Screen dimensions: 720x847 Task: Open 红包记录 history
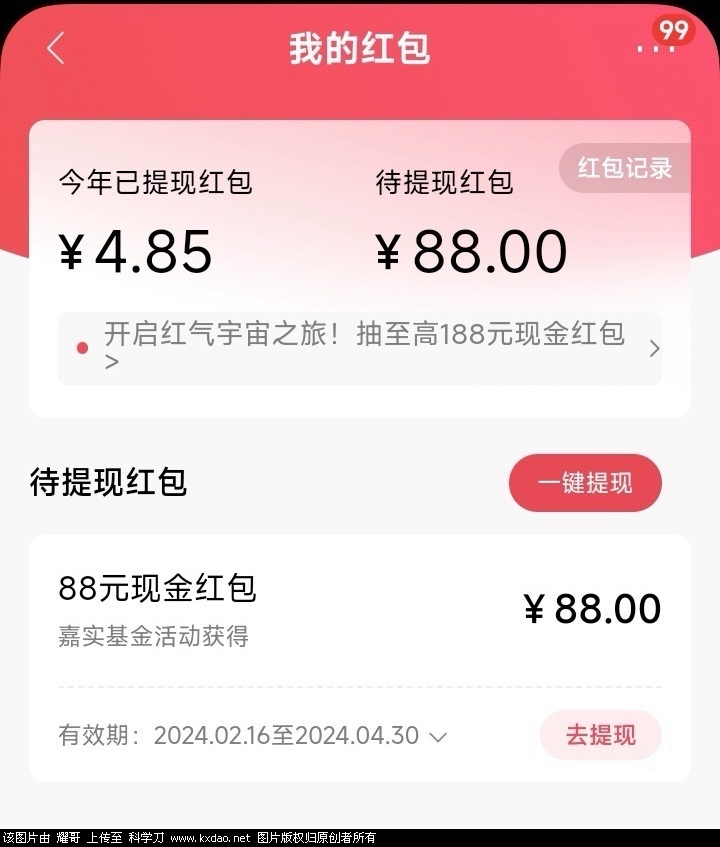(625, 168)
